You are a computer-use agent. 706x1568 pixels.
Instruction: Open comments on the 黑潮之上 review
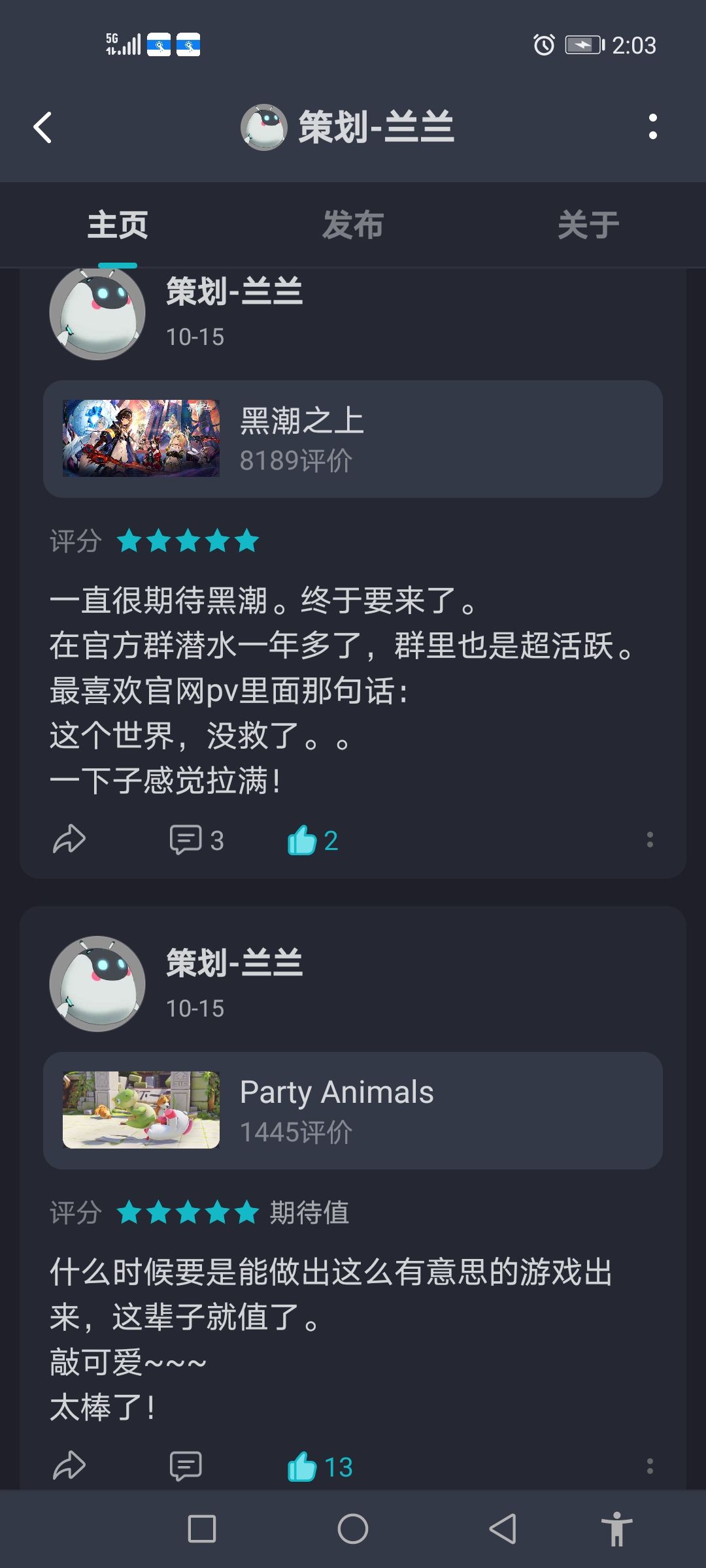click(x=186, y=840)
